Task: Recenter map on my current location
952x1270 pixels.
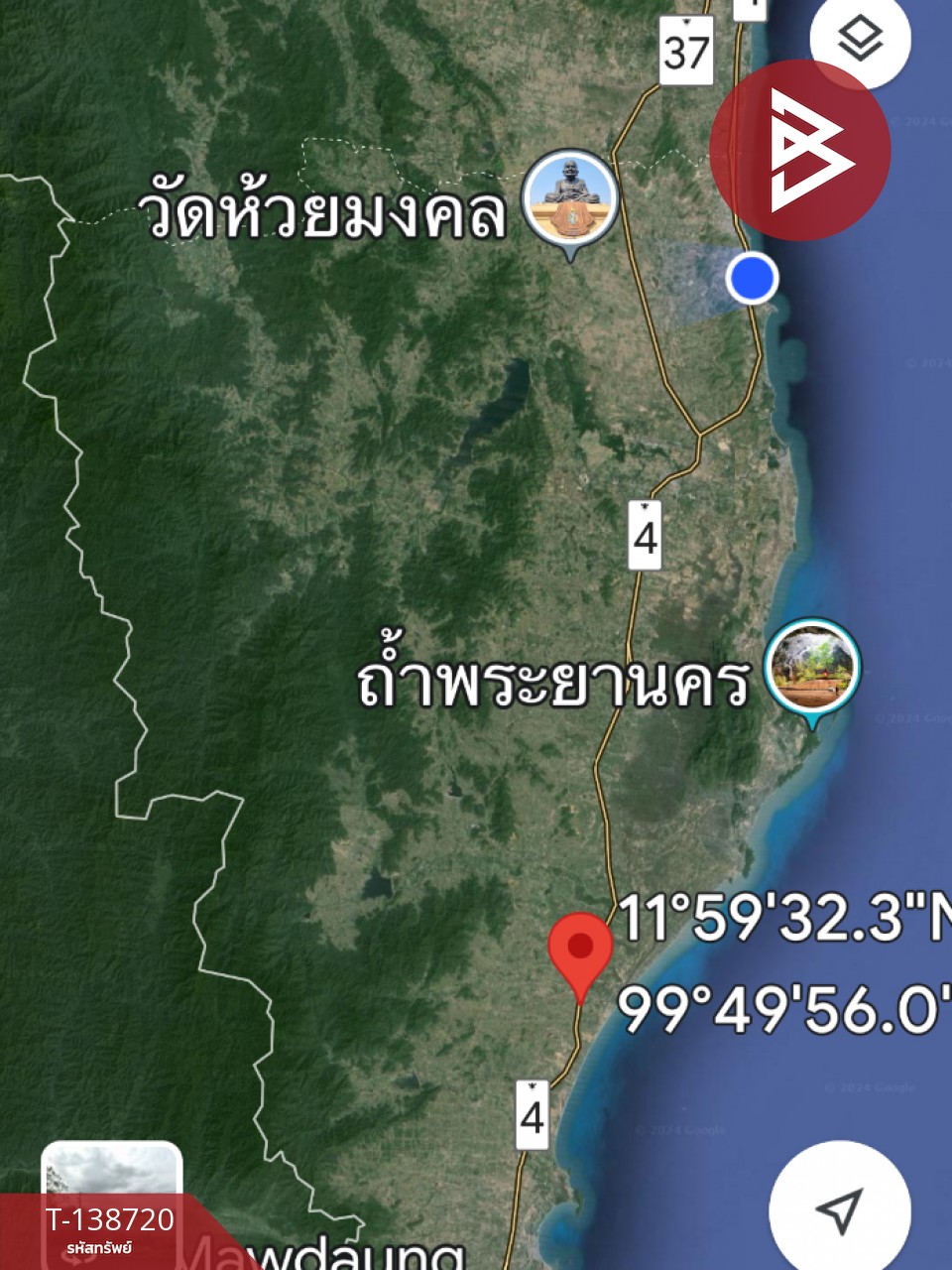Action: (839, 1209)
